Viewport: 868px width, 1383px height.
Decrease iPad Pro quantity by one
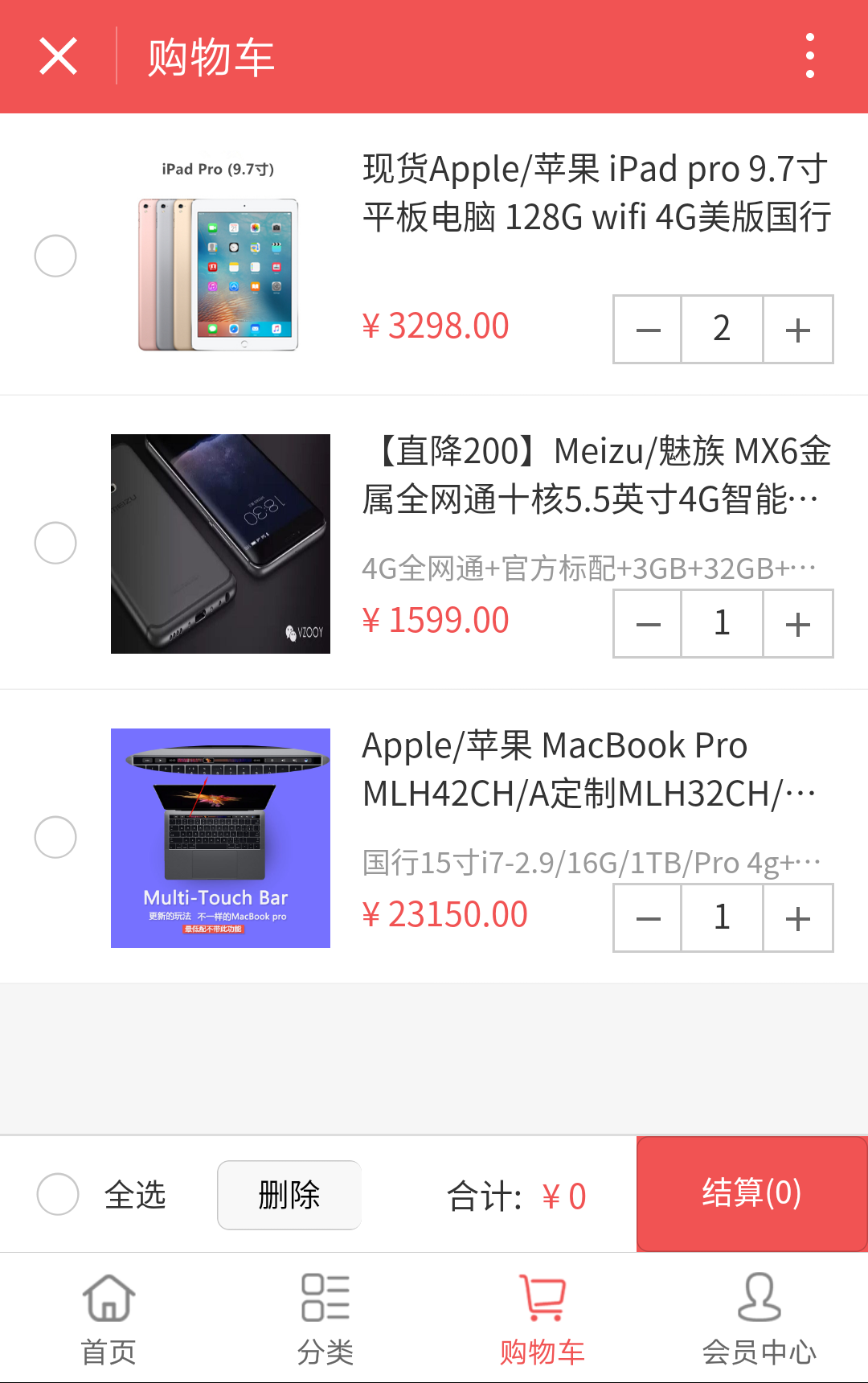pyautogui.click(x=648, y=330)
